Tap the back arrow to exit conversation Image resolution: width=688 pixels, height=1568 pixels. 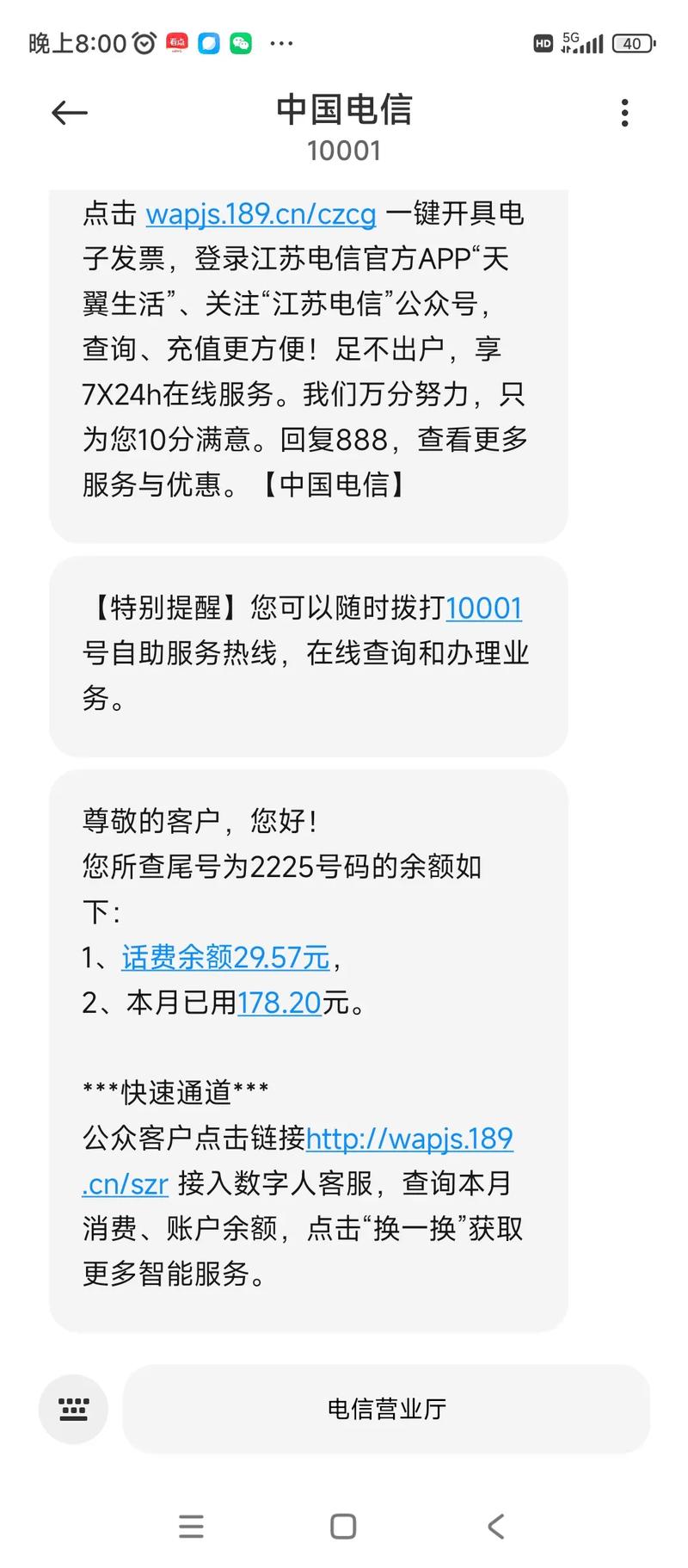[x=69, y=112]
